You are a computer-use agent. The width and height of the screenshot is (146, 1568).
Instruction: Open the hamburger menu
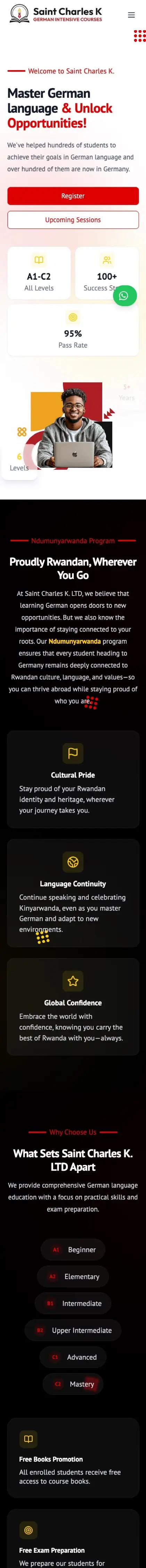coord(131,15)
